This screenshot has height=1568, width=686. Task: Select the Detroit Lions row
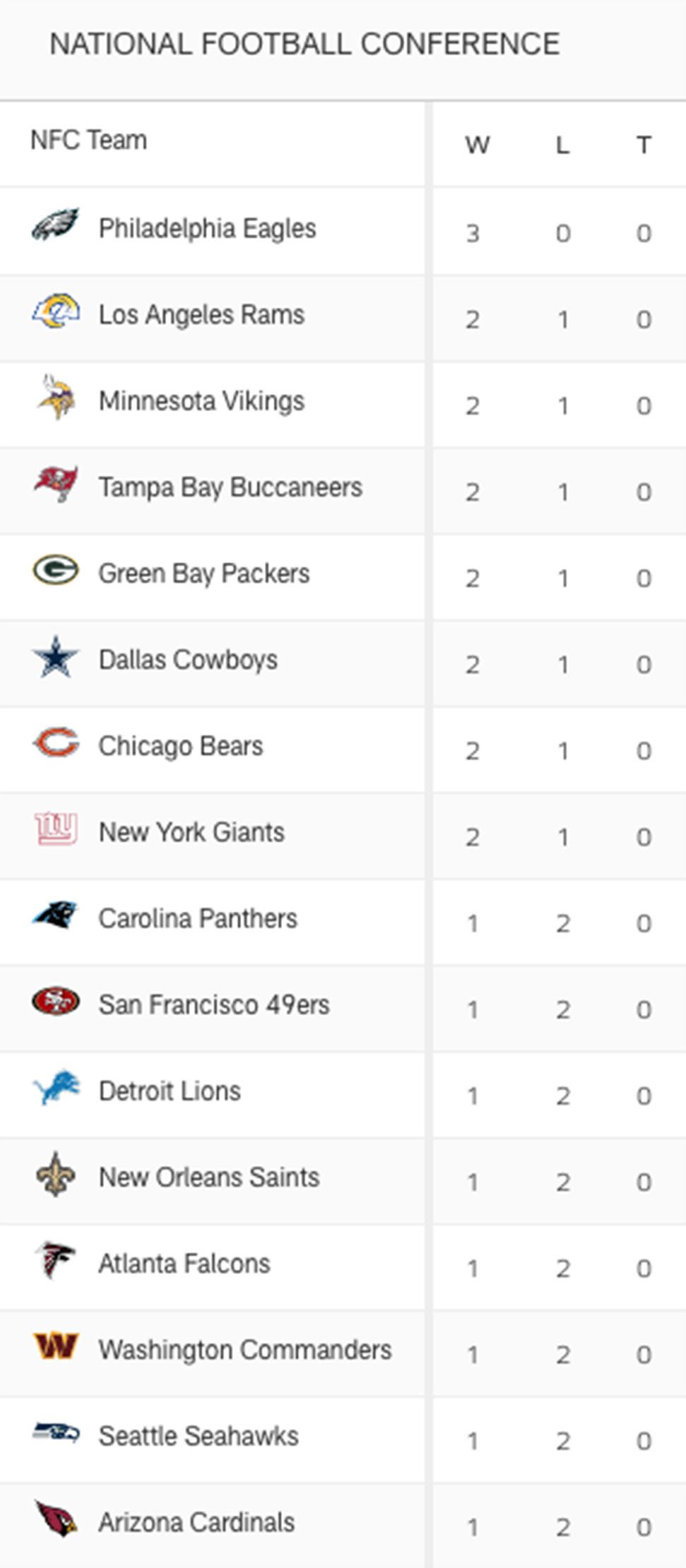pyautogui.click(x=170, y=1091)
